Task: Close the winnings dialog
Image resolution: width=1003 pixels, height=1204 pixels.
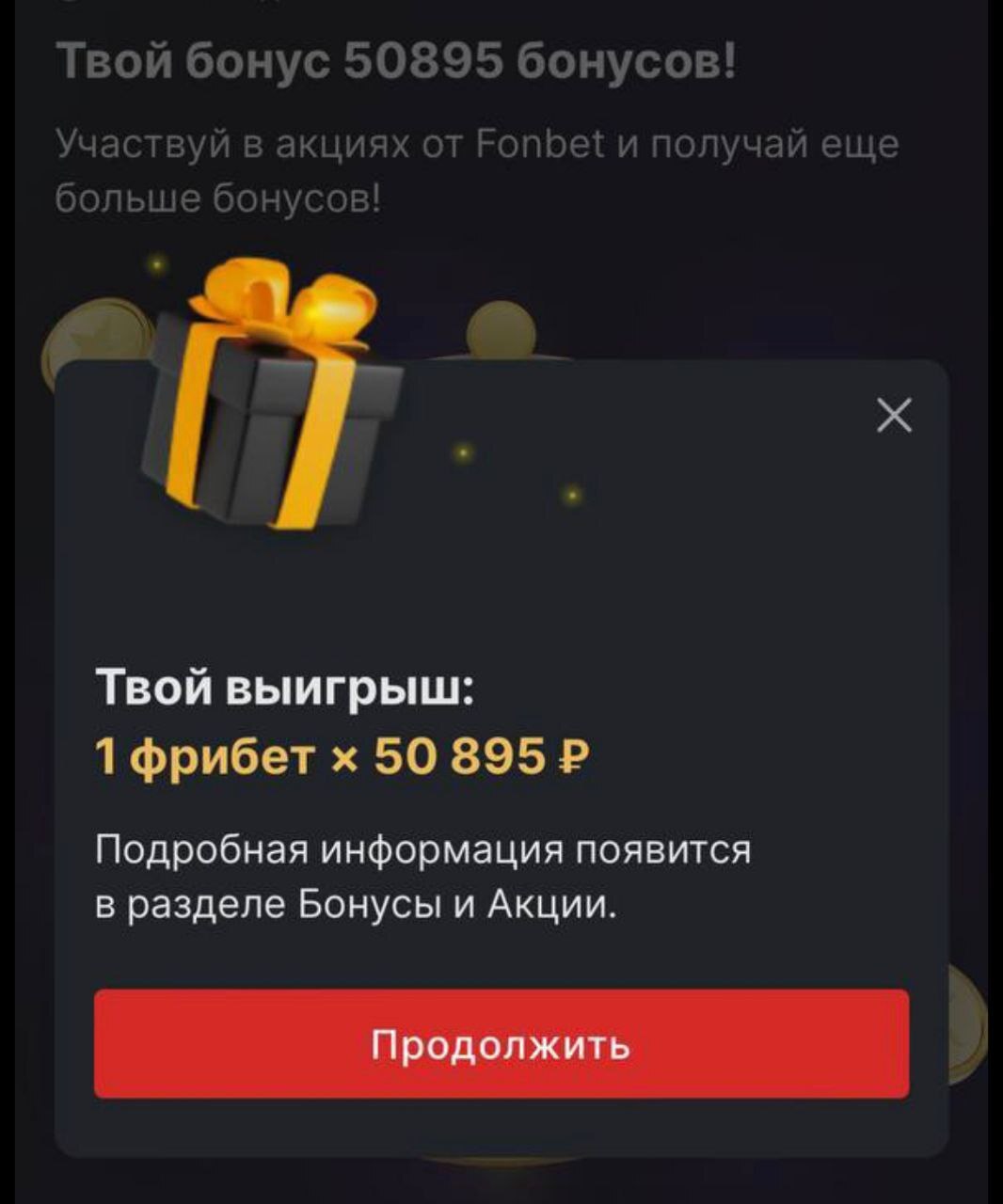Action: 894,415
